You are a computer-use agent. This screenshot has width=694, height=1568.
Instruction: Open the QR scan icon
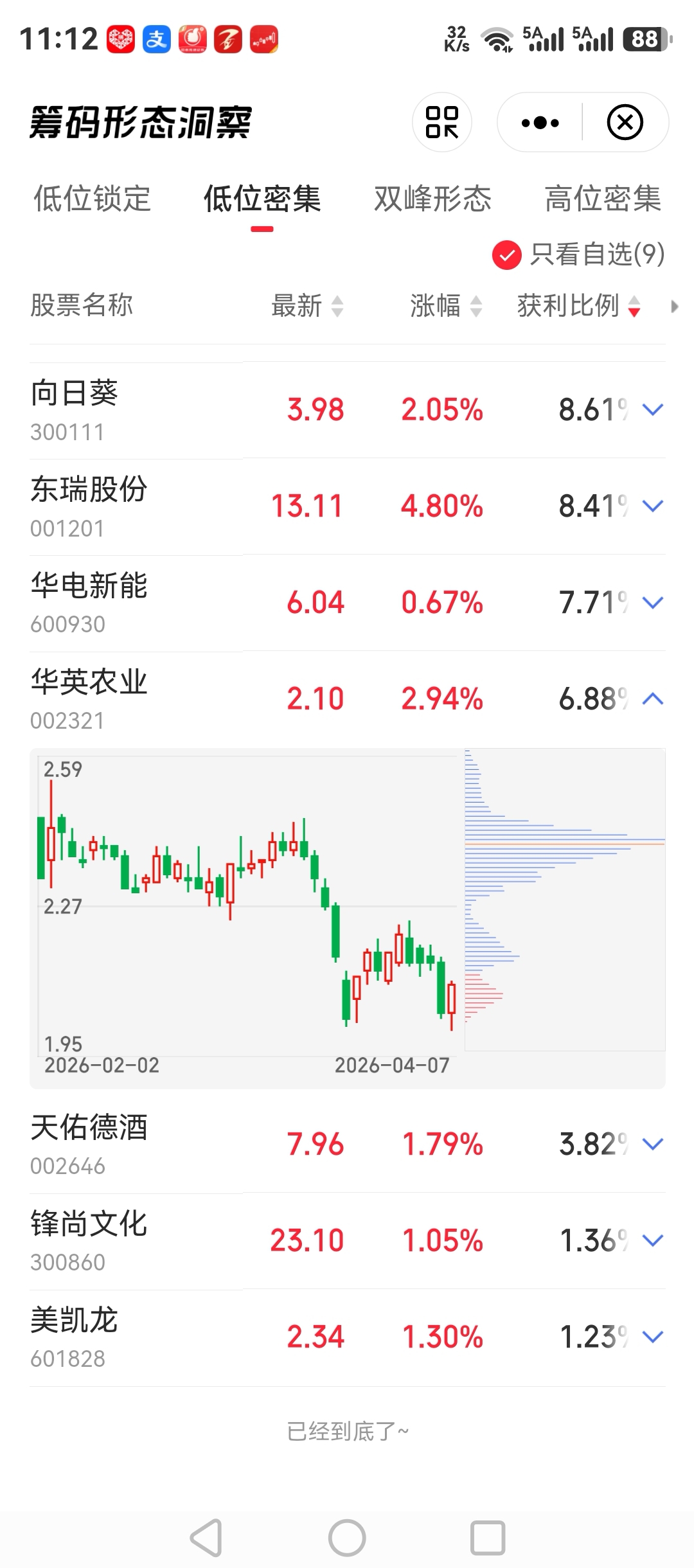pos(442,122)
